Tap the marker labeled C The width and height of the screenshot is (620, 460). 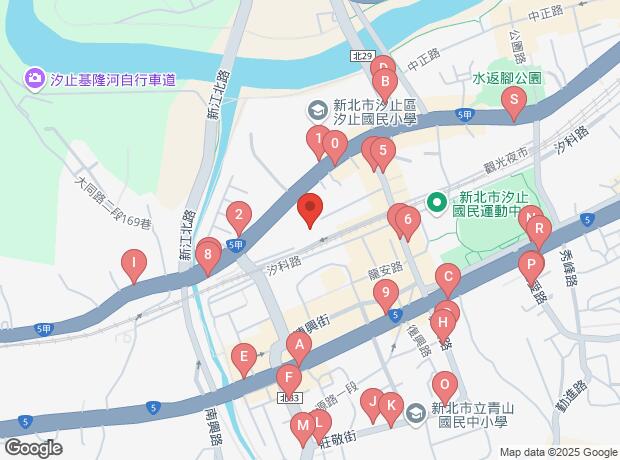(448, 277)
